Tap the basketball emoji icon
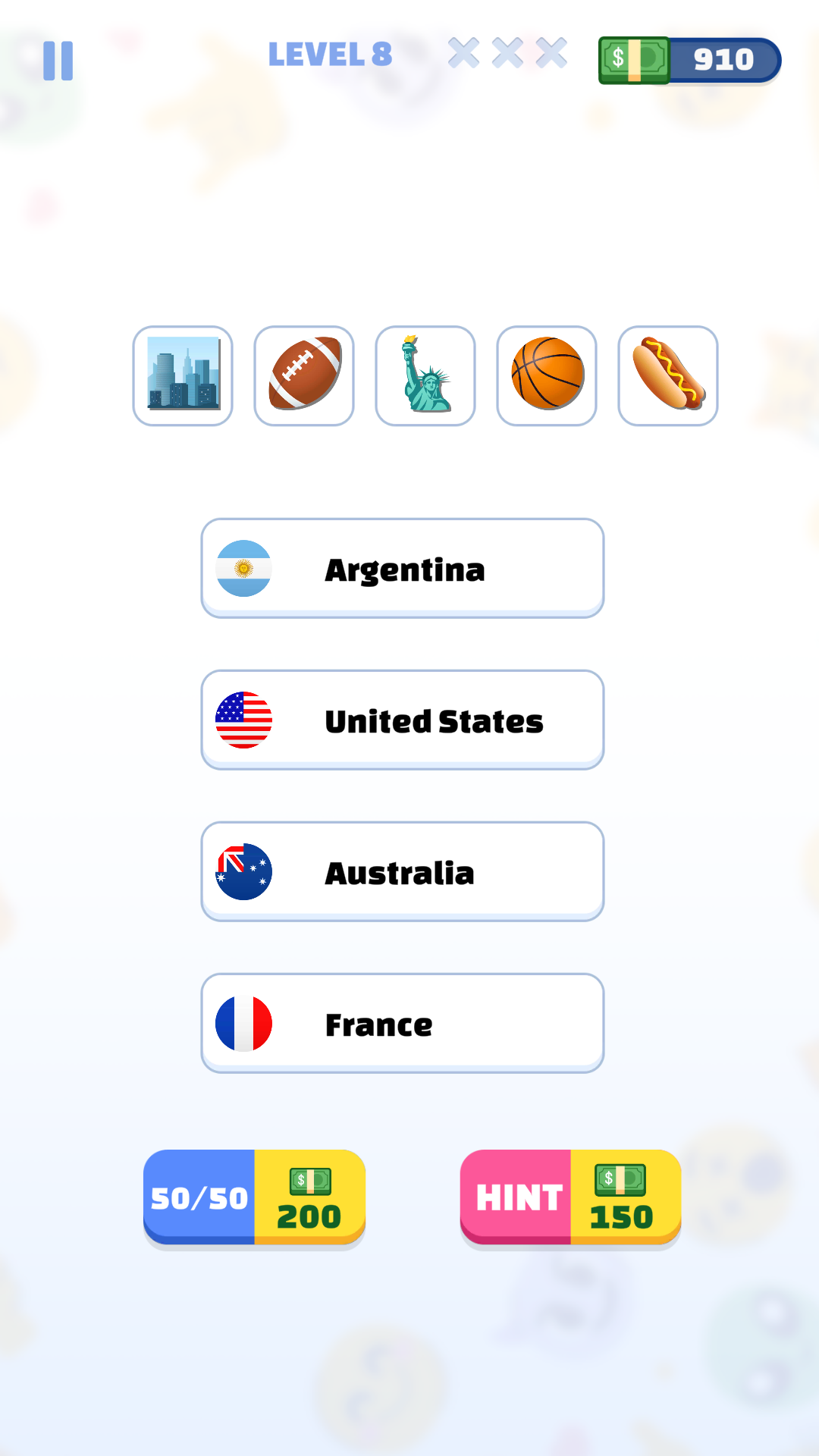Screen dimensions: 819x1456 click(546, 375)
